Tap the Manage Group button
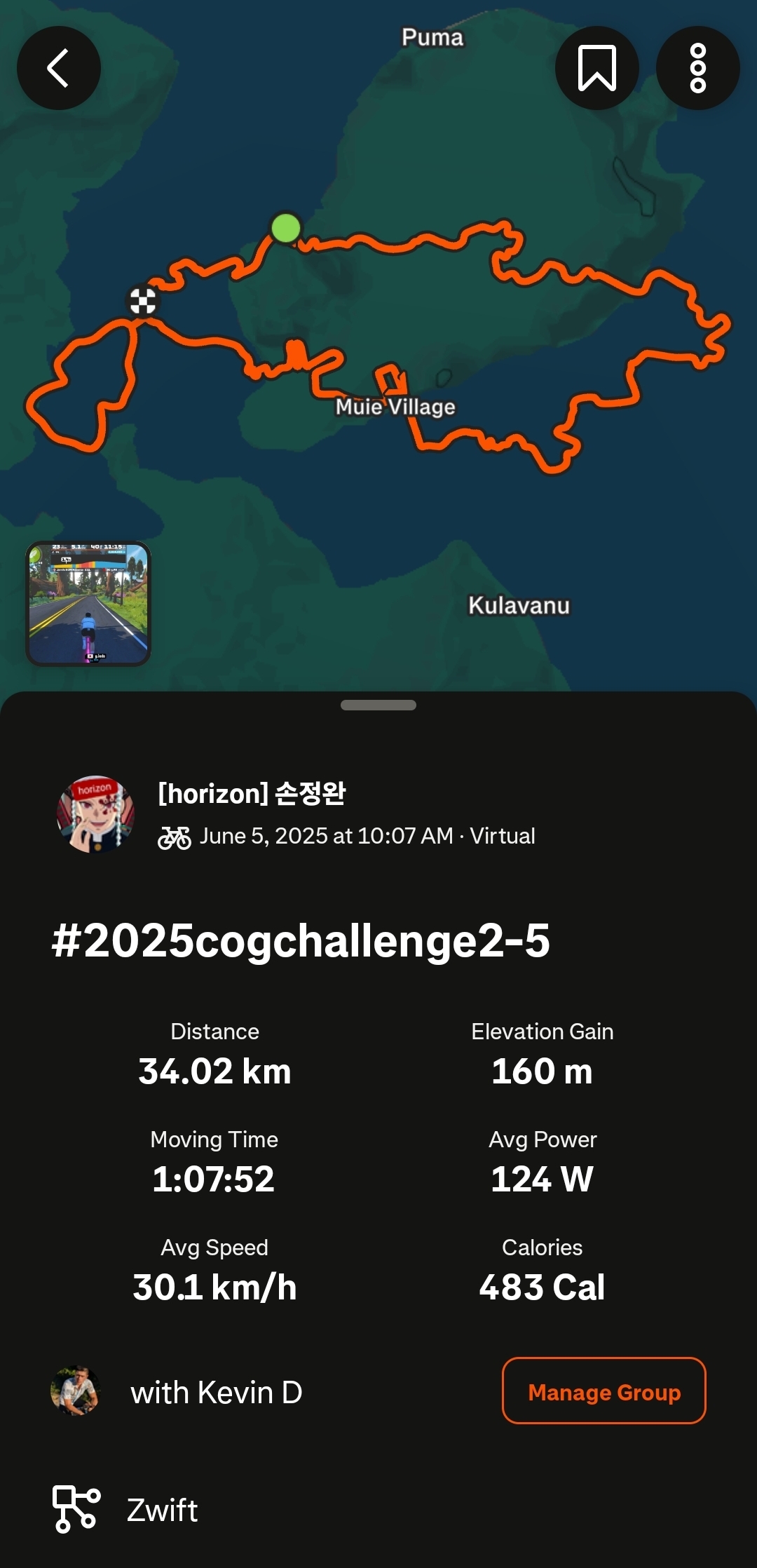Screen dimensions: 757x1568 click(x=603, y=1391)
